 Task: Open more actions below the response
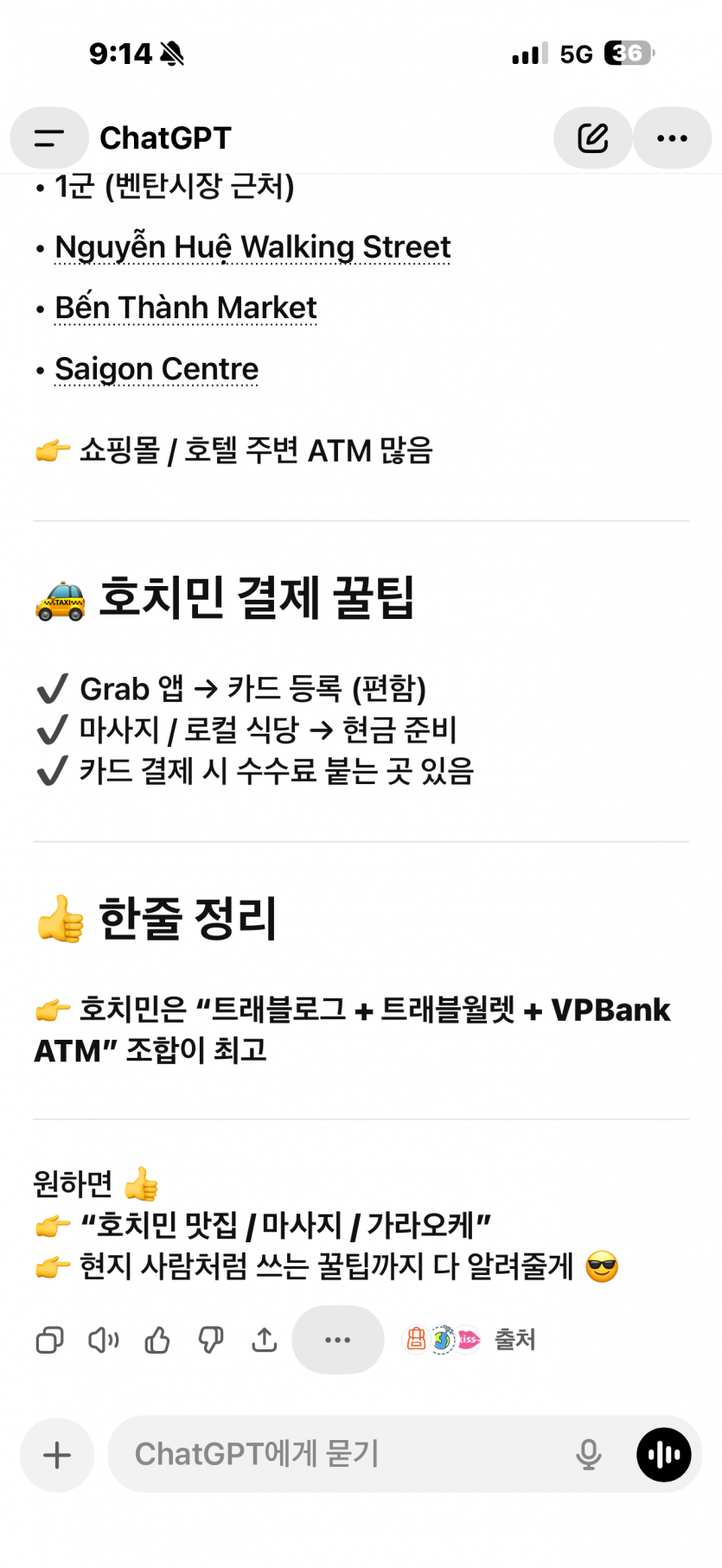337,1340
